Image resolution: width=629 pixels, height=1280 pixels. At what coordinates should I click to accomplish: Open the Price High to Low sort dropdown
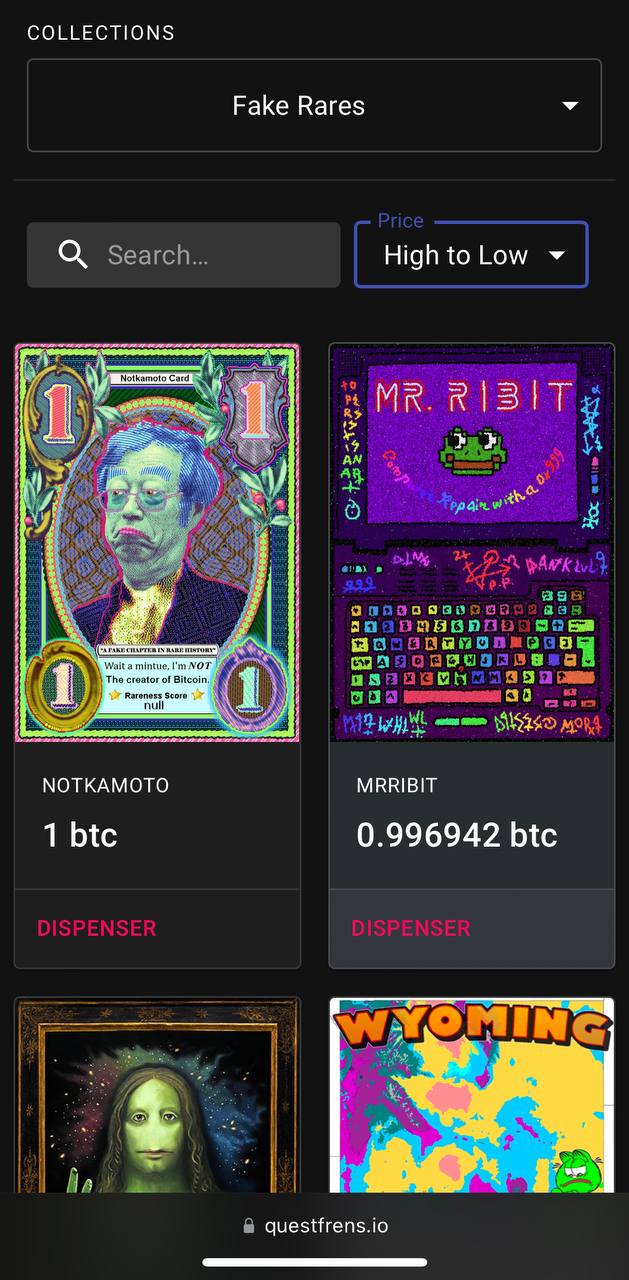471,255
